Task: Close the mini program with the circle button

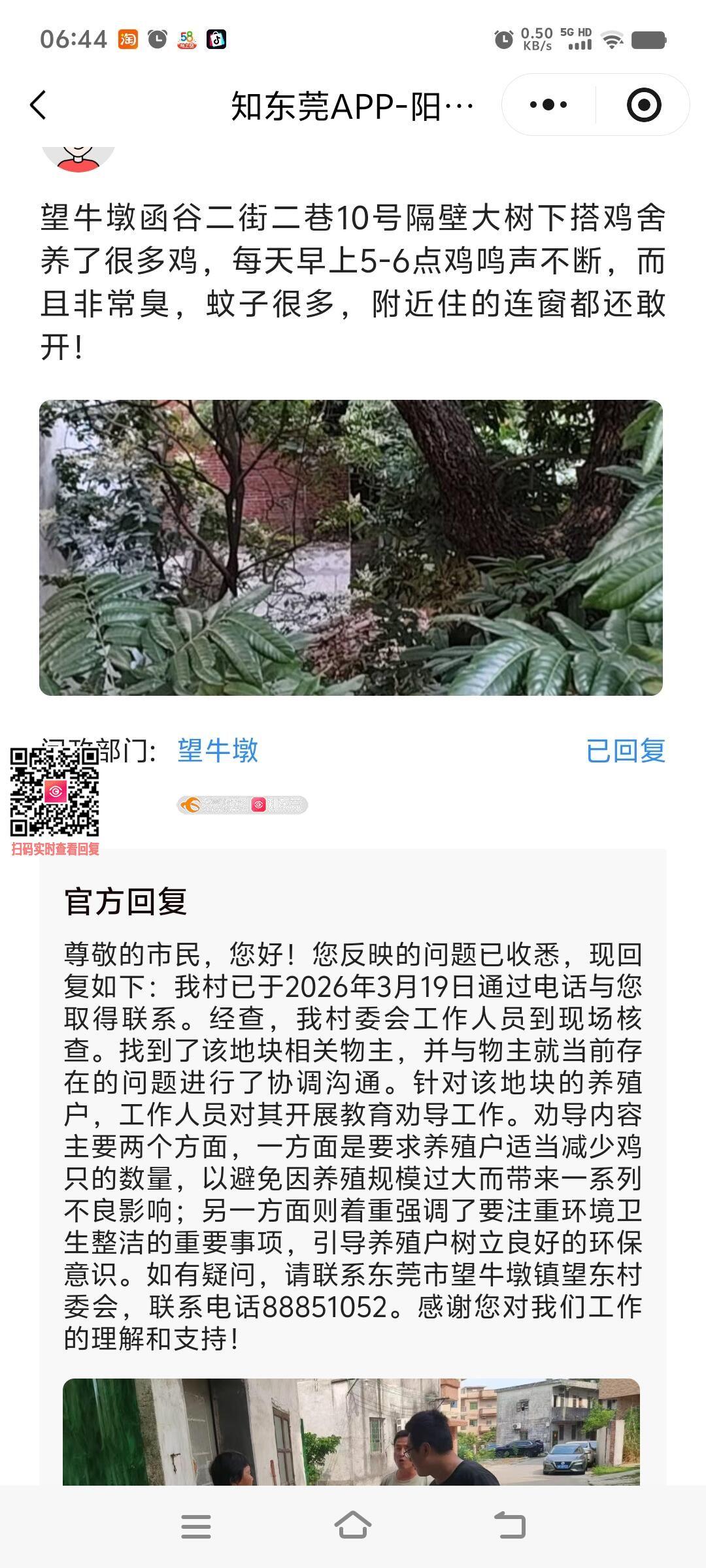Action: [x=643, y=105]
